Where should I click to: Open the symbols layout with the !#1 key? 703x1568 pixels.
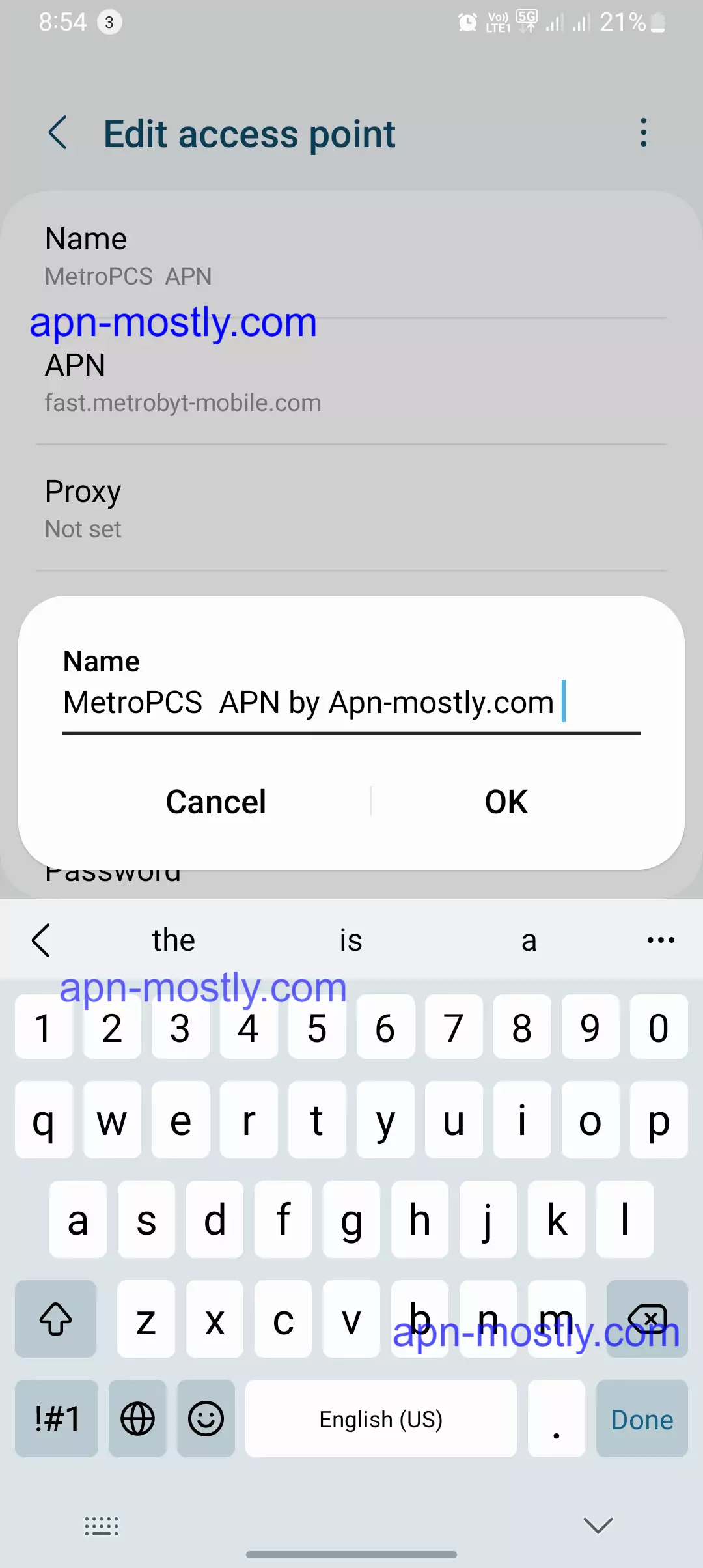(x=55, y=1418)
